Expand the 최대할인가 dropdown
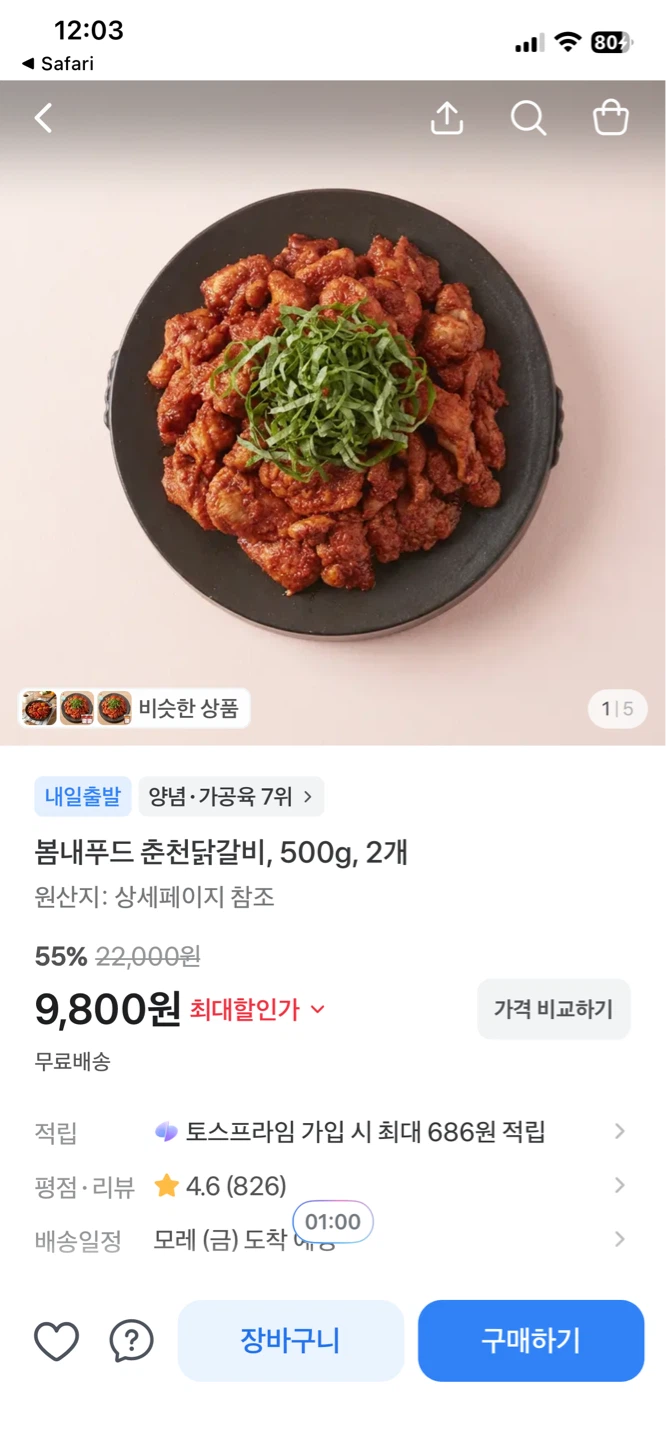This screenshot has width=666, height=1440. (x=258, y=1009)
